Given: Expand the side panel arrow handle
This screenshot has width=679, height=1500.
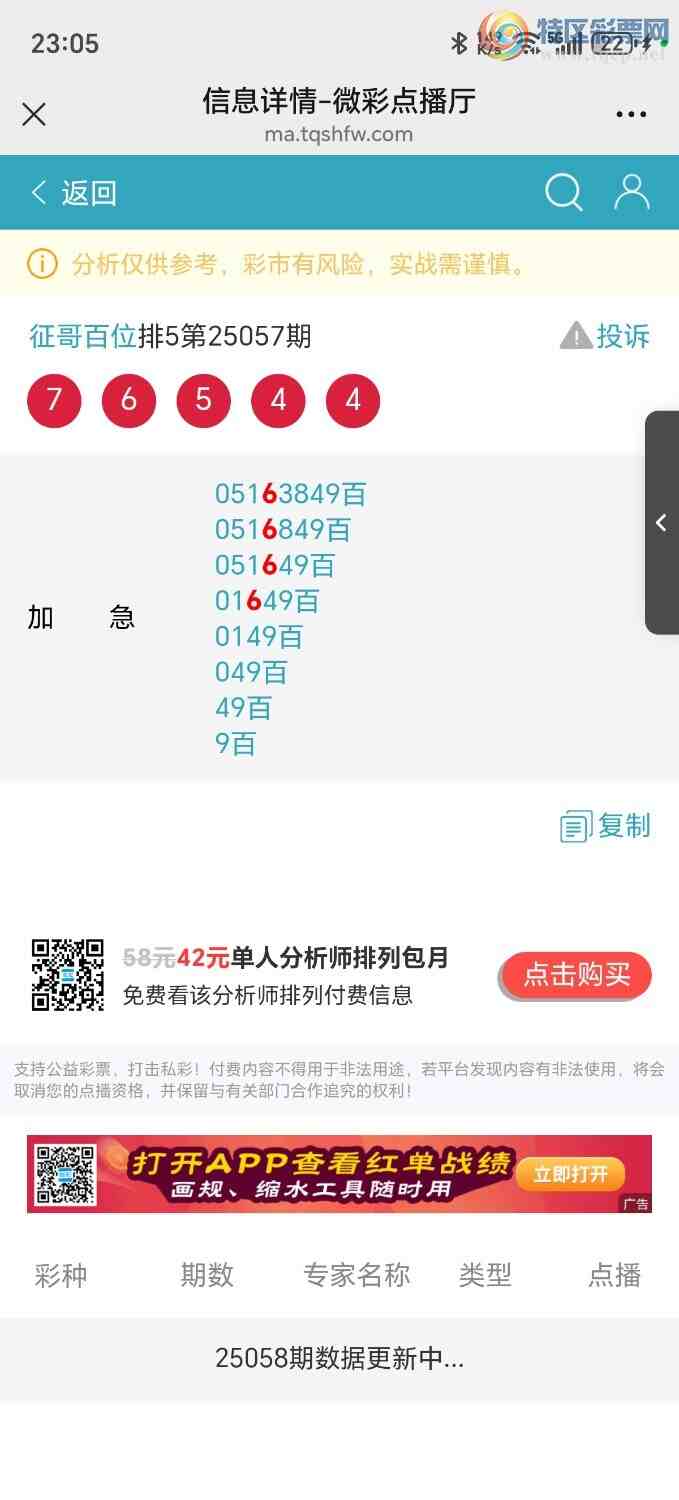Looking at the screenshot, I should (x=661, y=522).
